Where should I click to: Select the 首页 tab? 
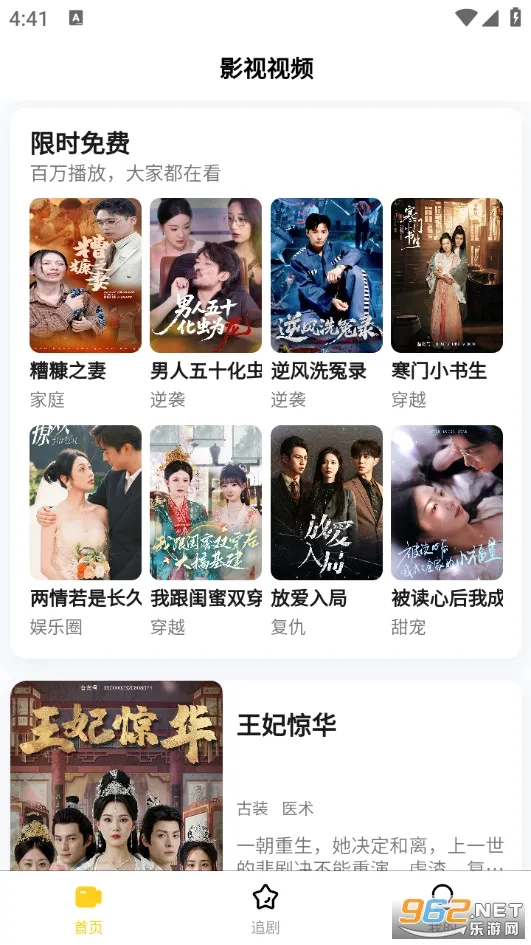pyautogui.click(x=89, y=909)
